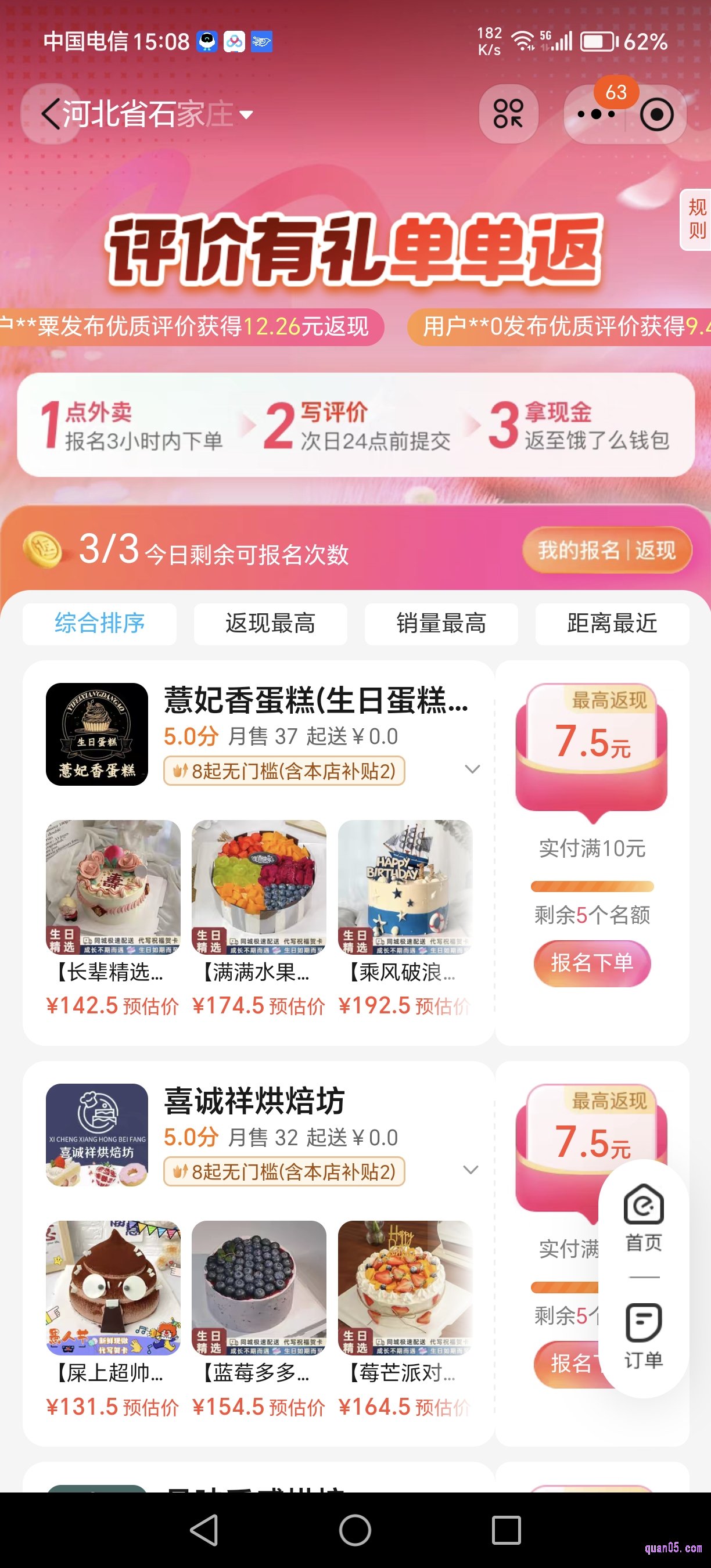Sort by 返现最高
The image size is (711, 1568).
pos(270,623)
